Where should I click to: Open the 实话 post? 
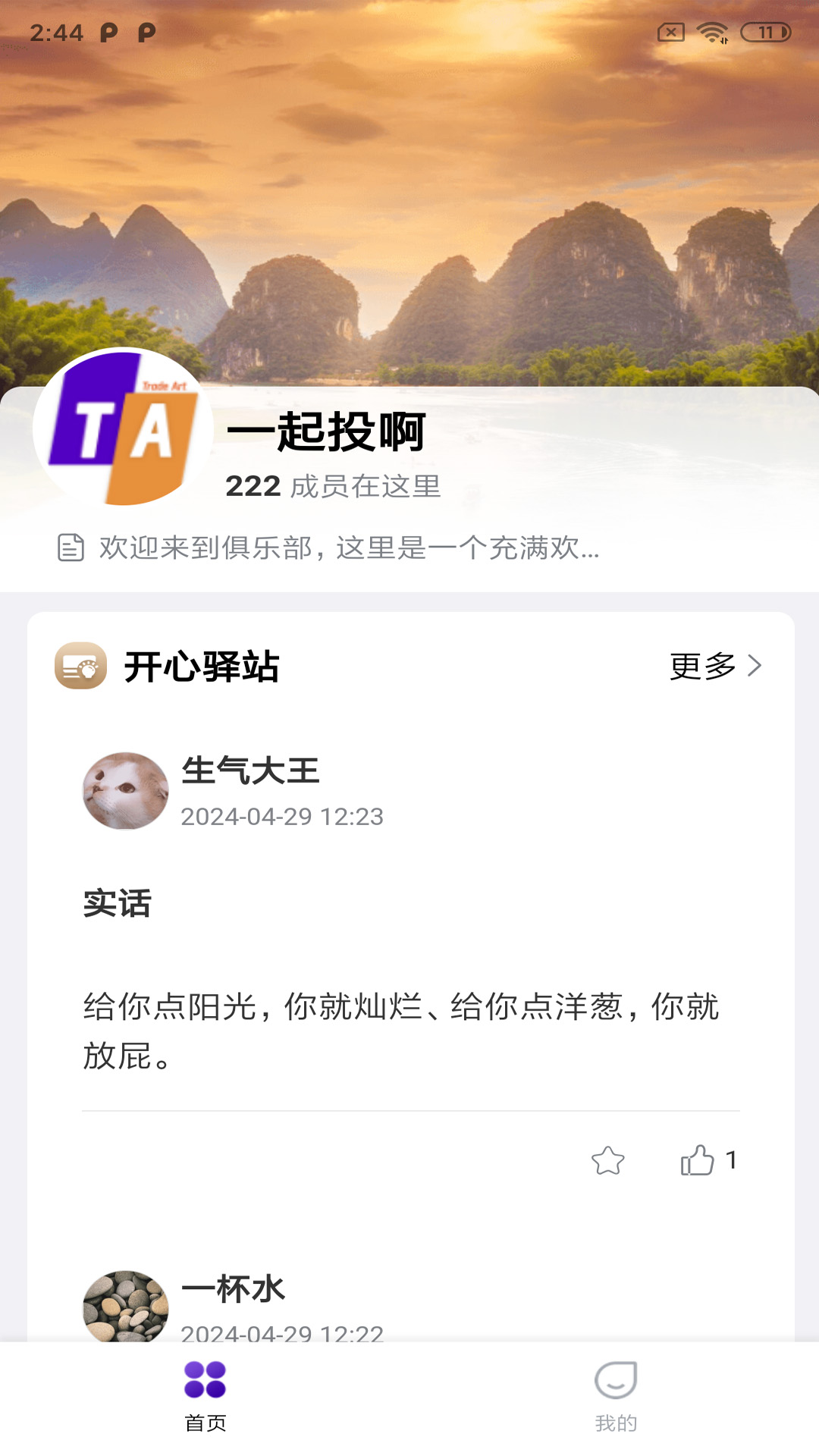pyautogui.click(x=118, y=904)
